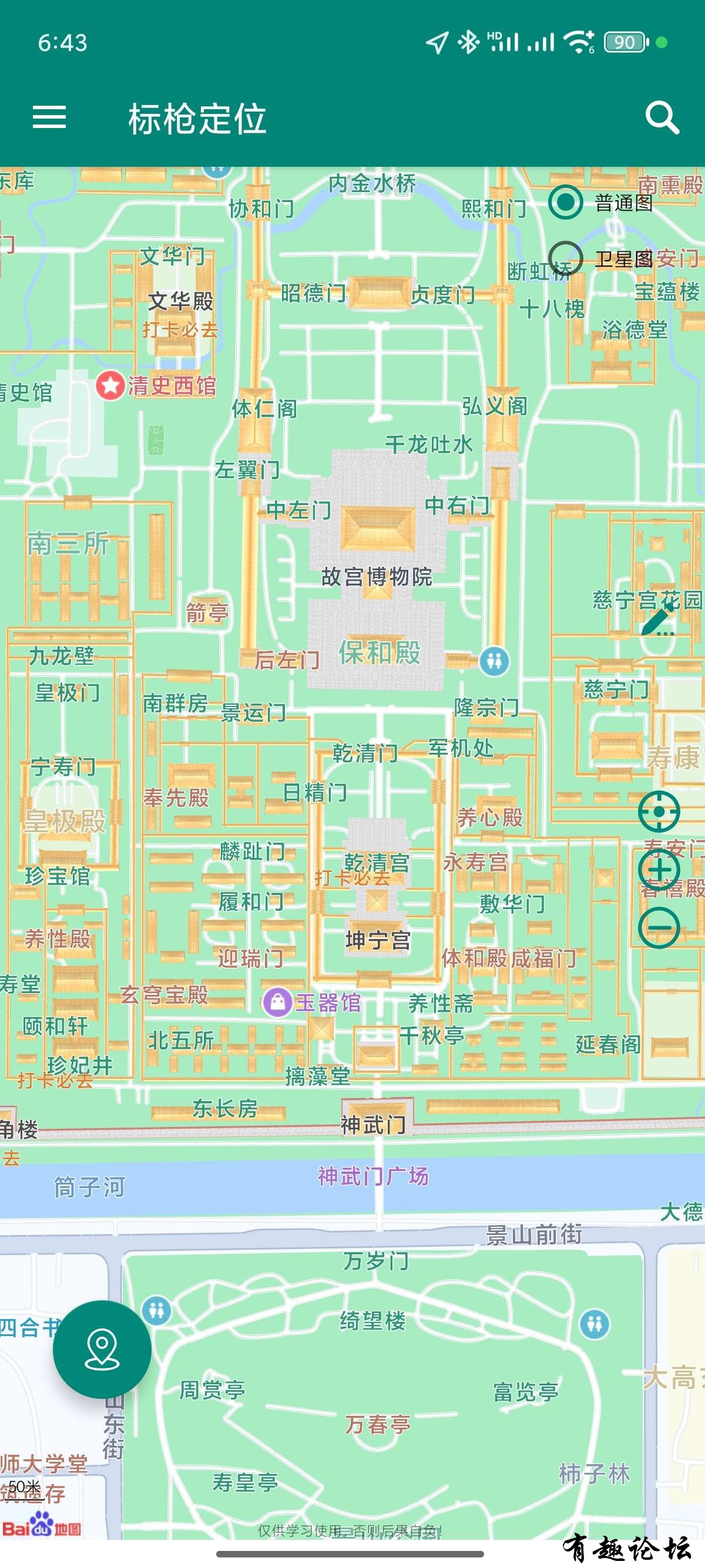Image resolution: width=705 pixels, height=1568 pixels.
Task: Zoom out with the minus button
Action: click(x=659, y=928)
